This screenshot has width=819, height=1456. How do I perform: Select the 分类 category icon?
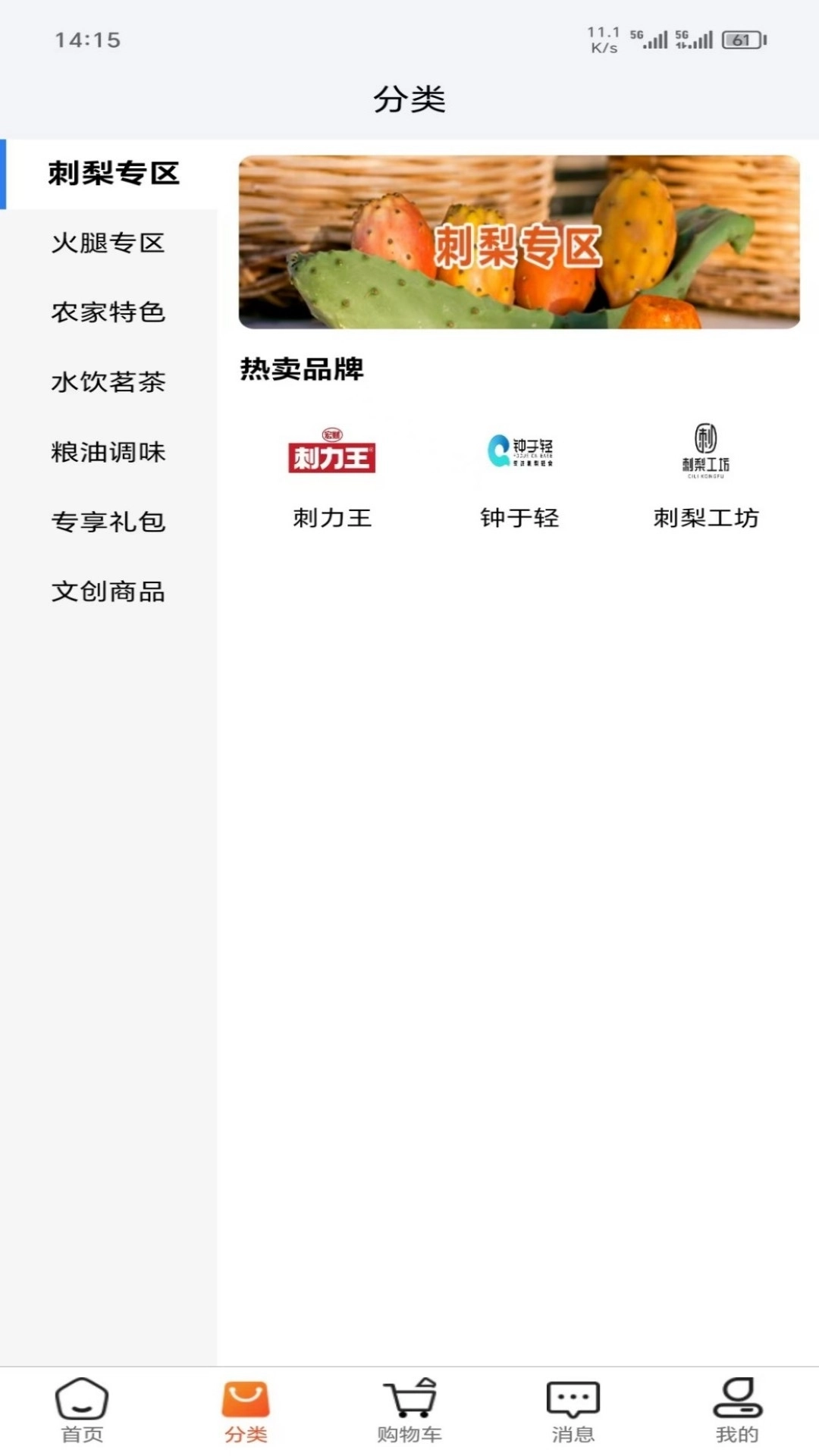click(244, 1409)
